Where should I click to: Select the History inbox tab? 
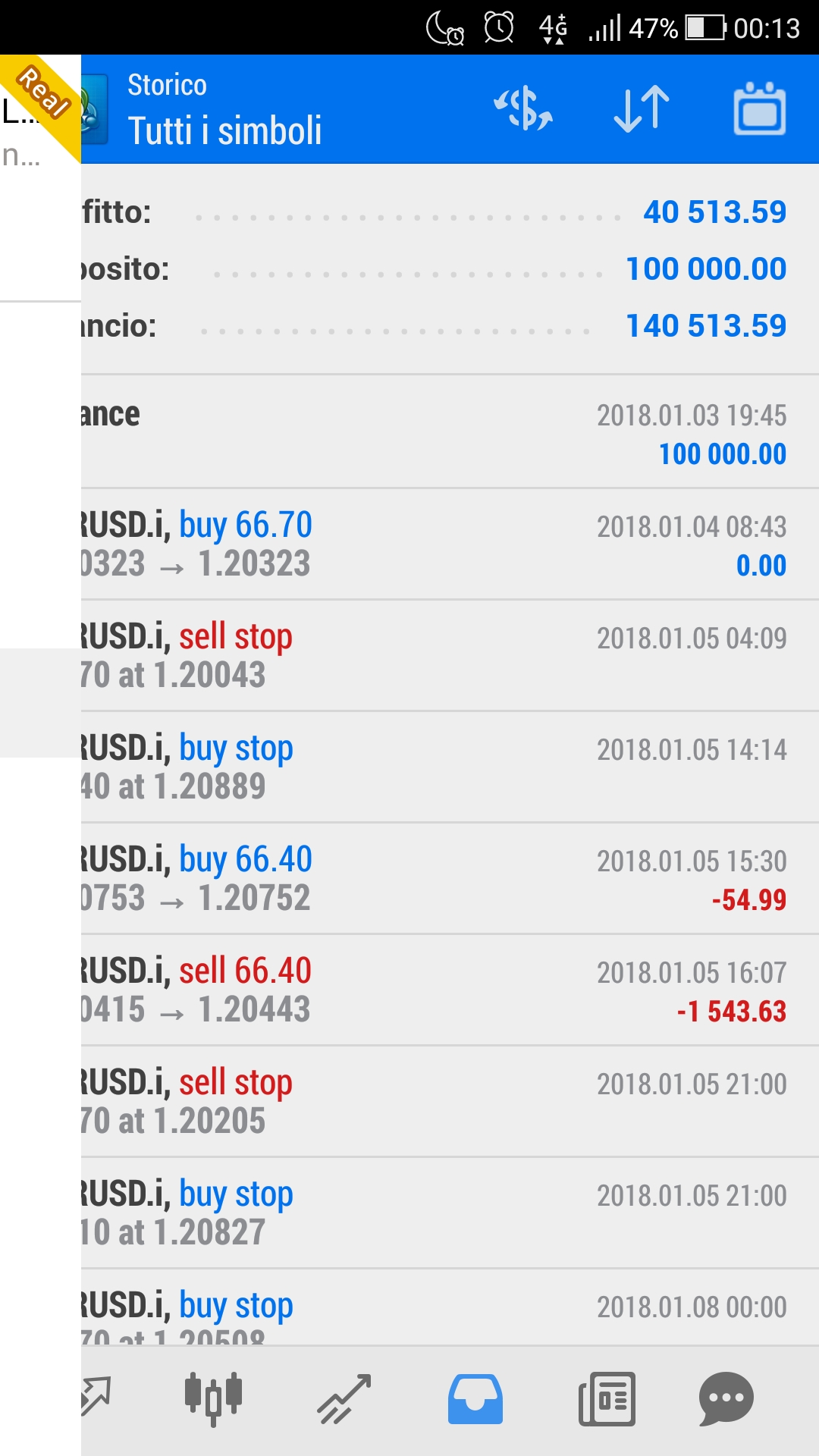(475, 1399)
